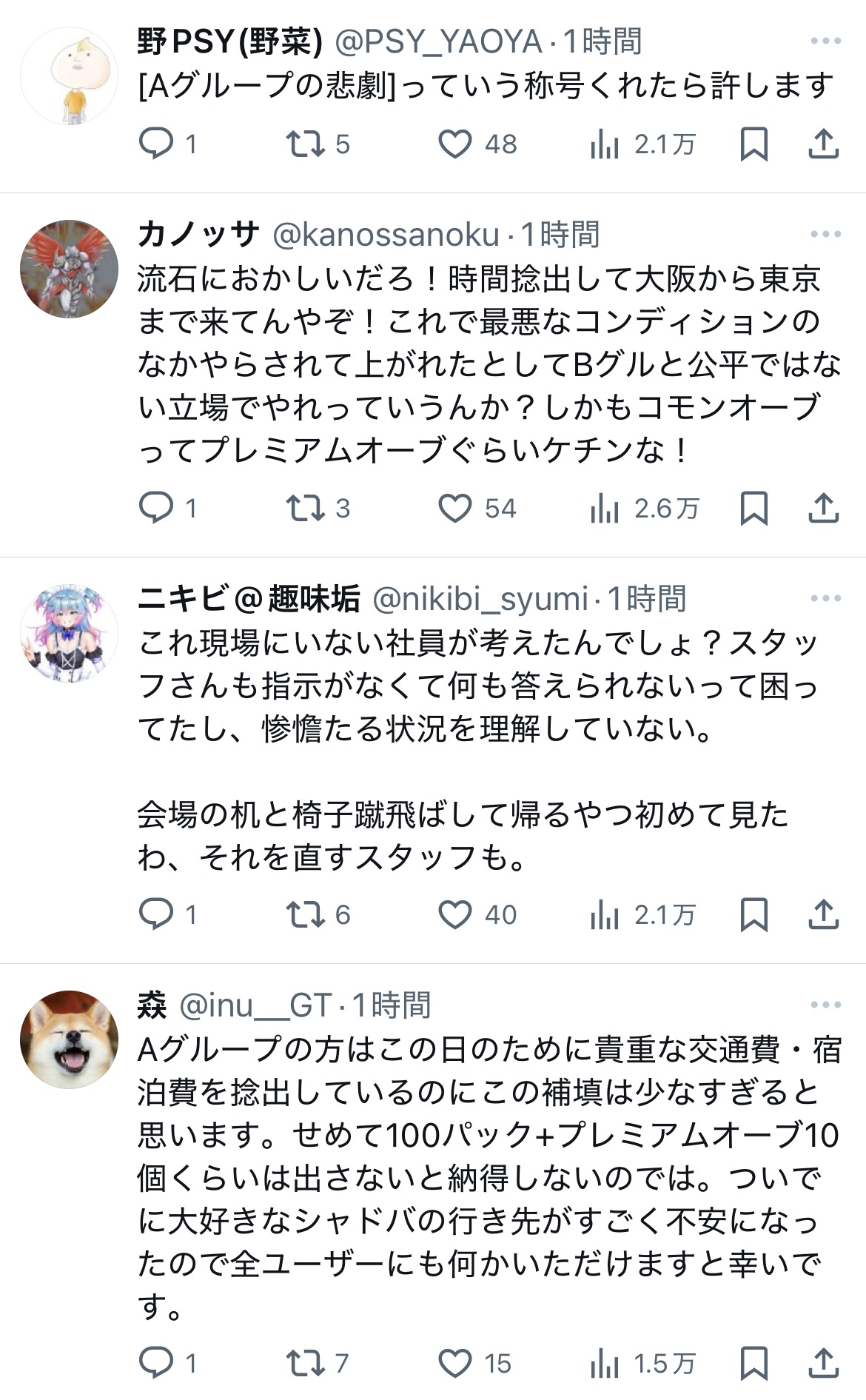Bookmark カノッサ's tweet
The height and width of the screenshot is (1400, 866).
(753, 508)
